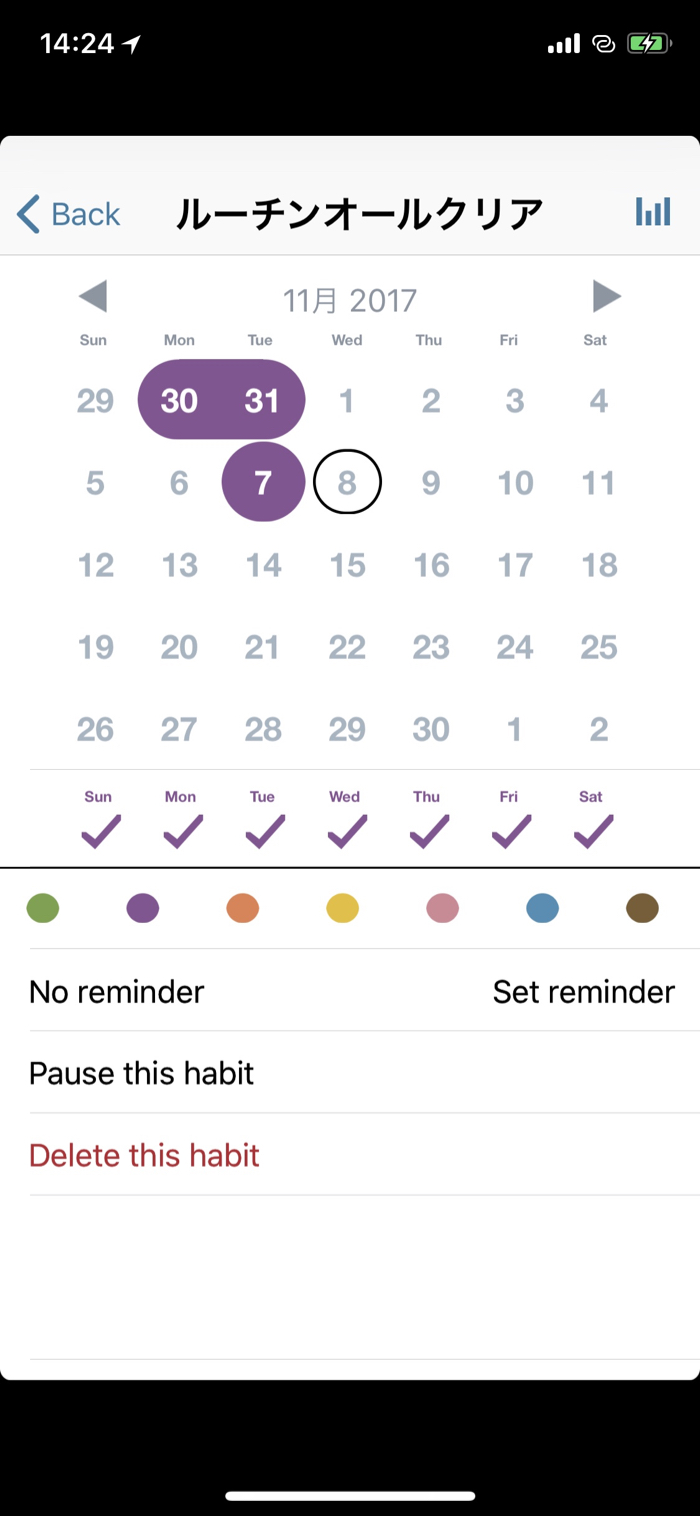
Task: Tap day 15 on the calendar
Action: (x=347, y=565)
